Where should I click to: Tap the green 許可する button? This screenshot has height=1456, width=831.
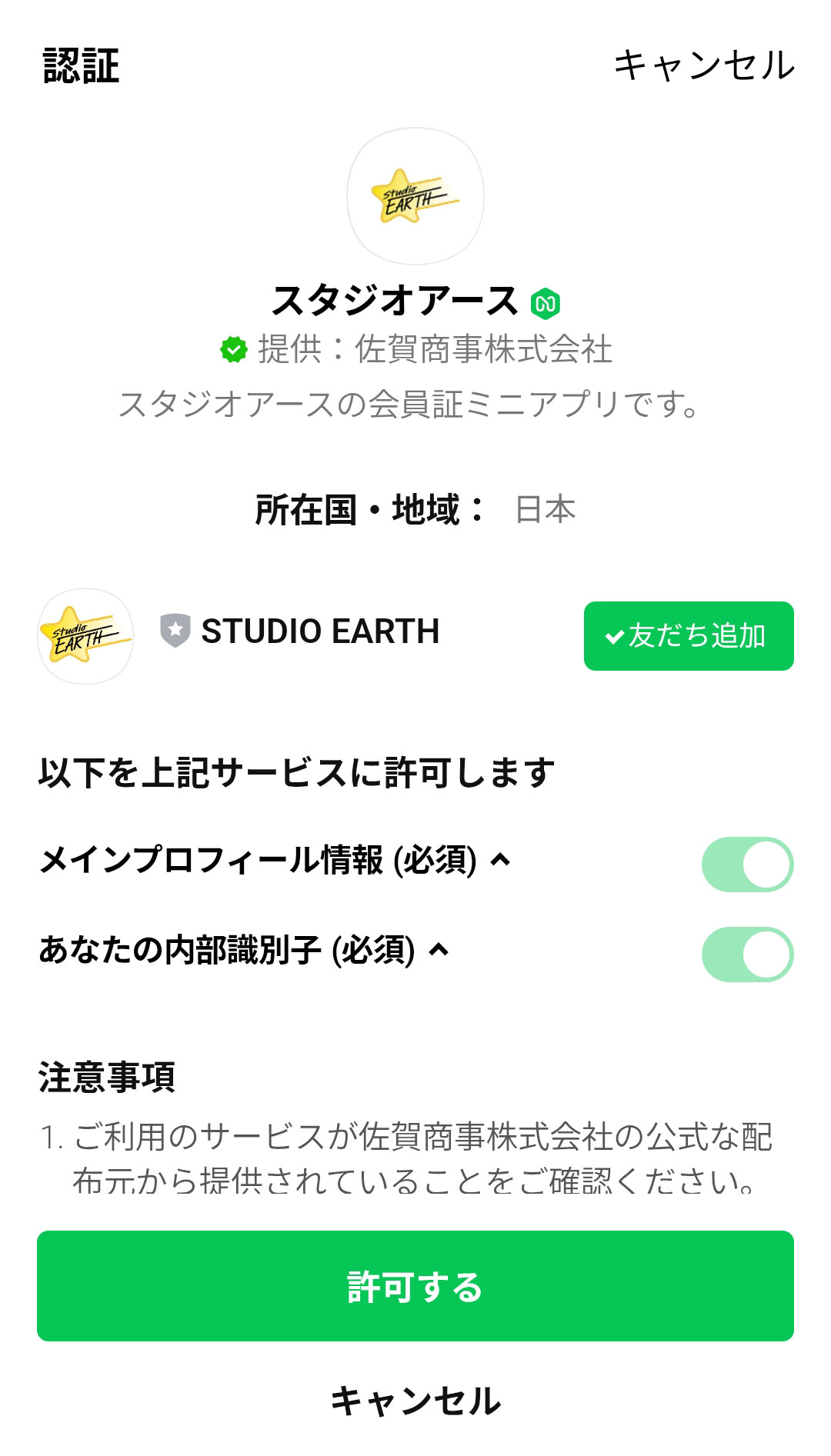pyautogui.click(x=415, y=1286)
